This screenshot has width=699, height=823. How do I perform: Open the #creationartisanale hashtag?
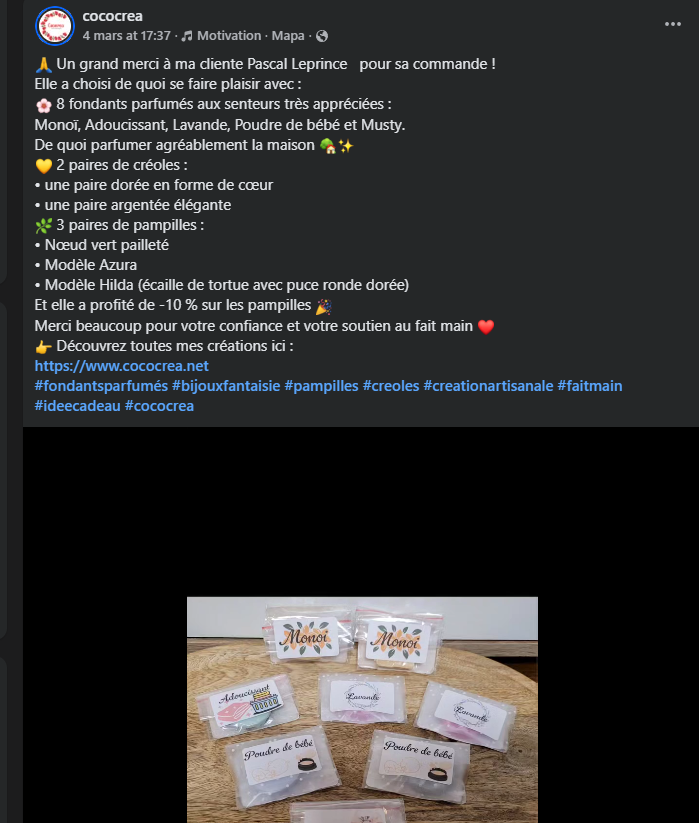click(x=489, y=386)
